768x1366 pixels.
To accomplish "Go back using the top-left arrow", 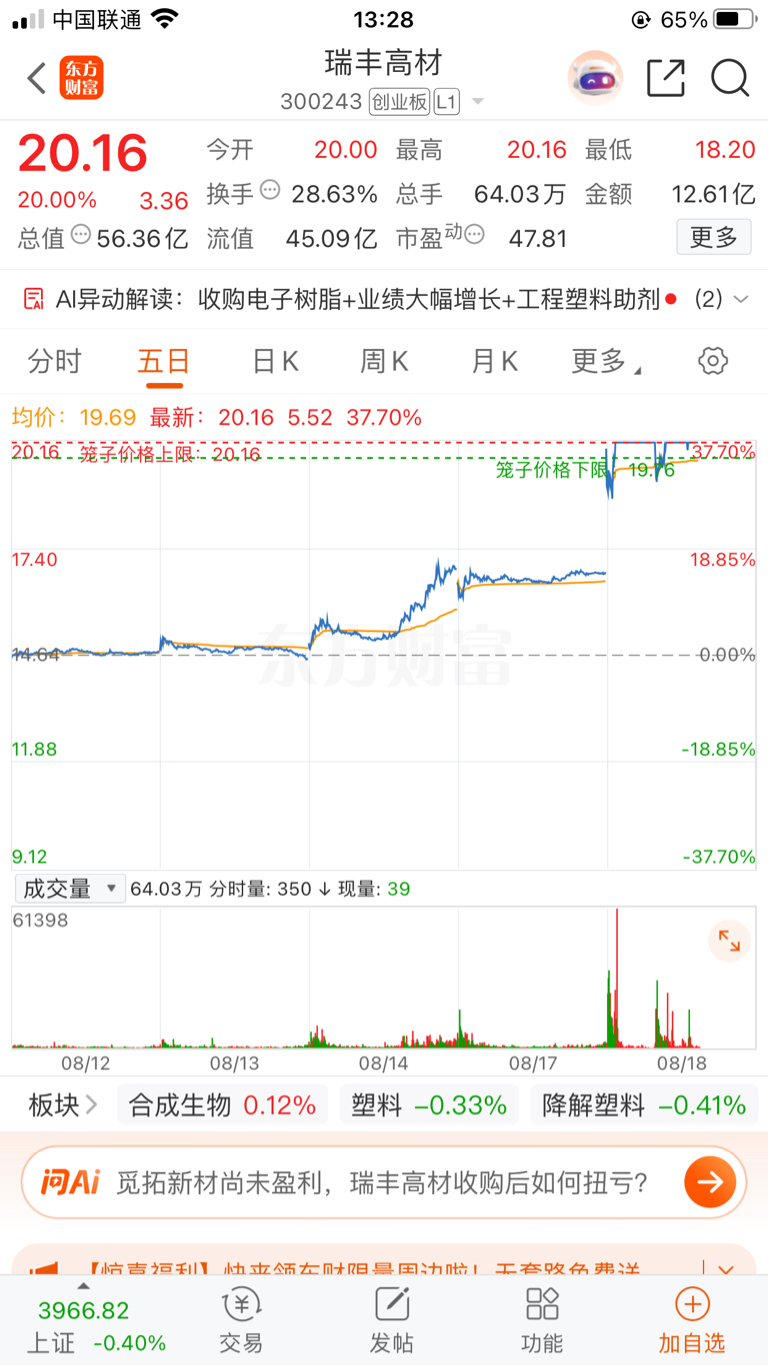I will (37, 78).
